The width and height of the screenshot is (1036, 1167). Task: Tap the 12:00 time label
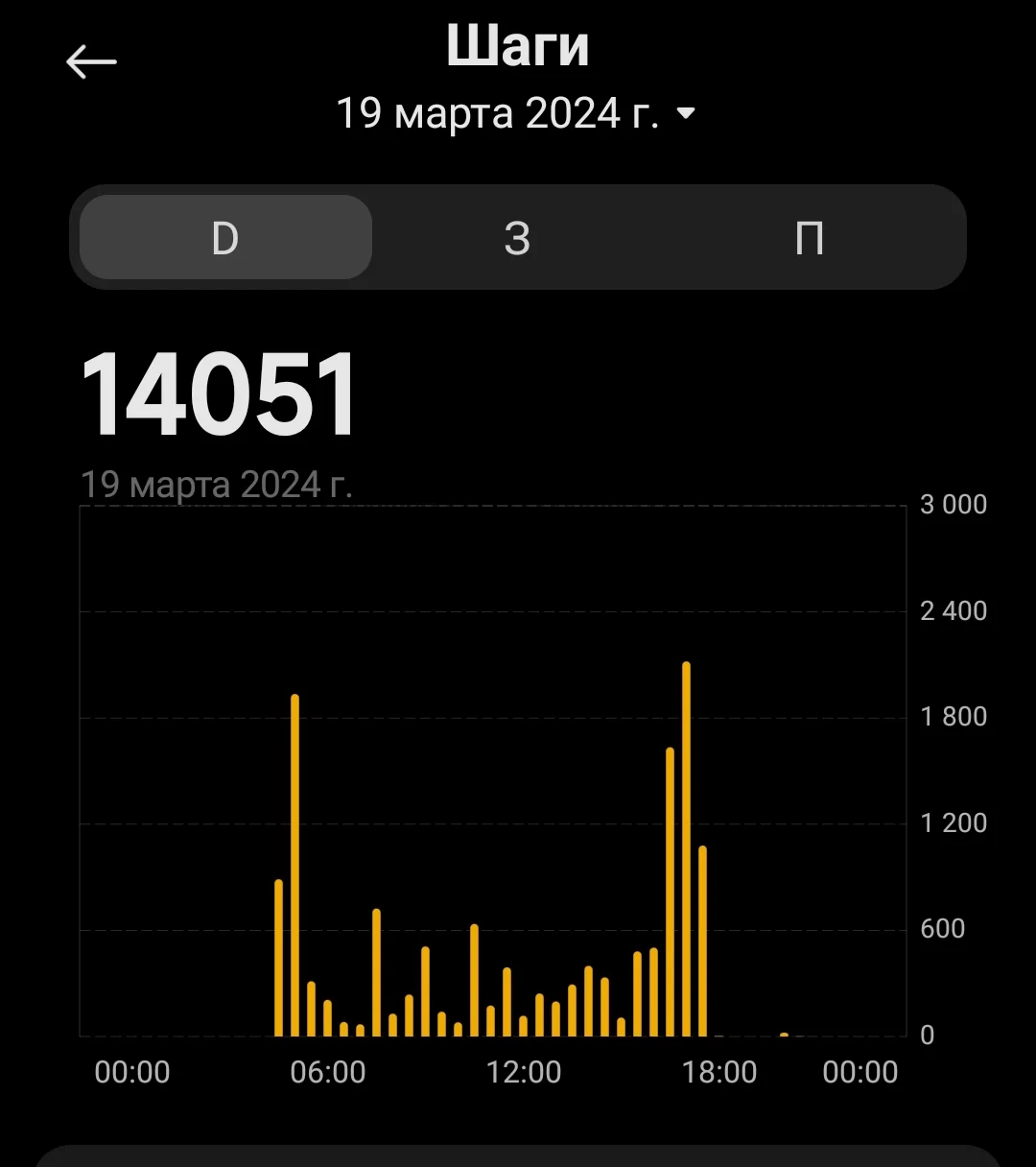coord(526,1071)
